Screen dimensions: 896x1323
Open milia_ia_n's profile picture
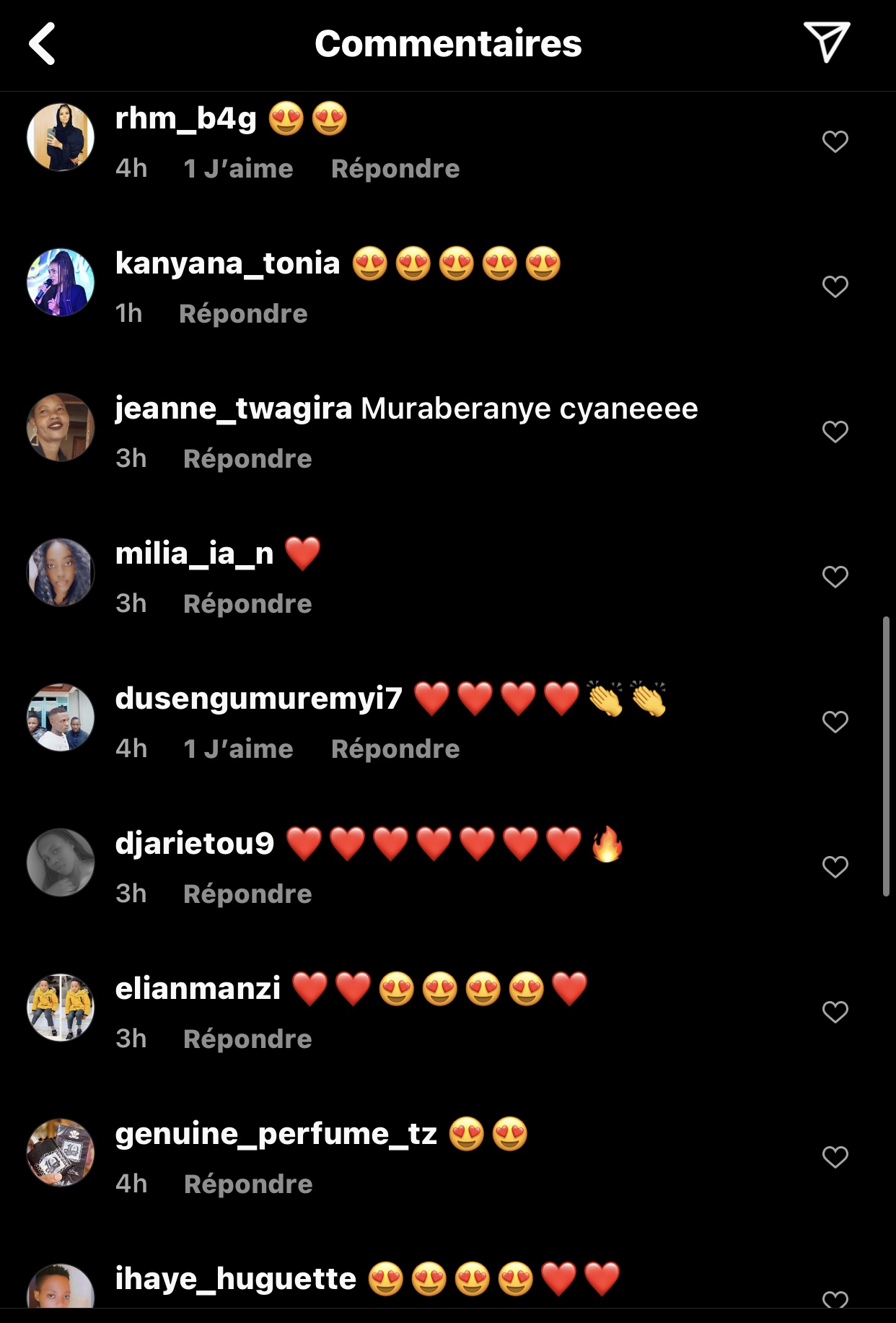tap(61, 572)
